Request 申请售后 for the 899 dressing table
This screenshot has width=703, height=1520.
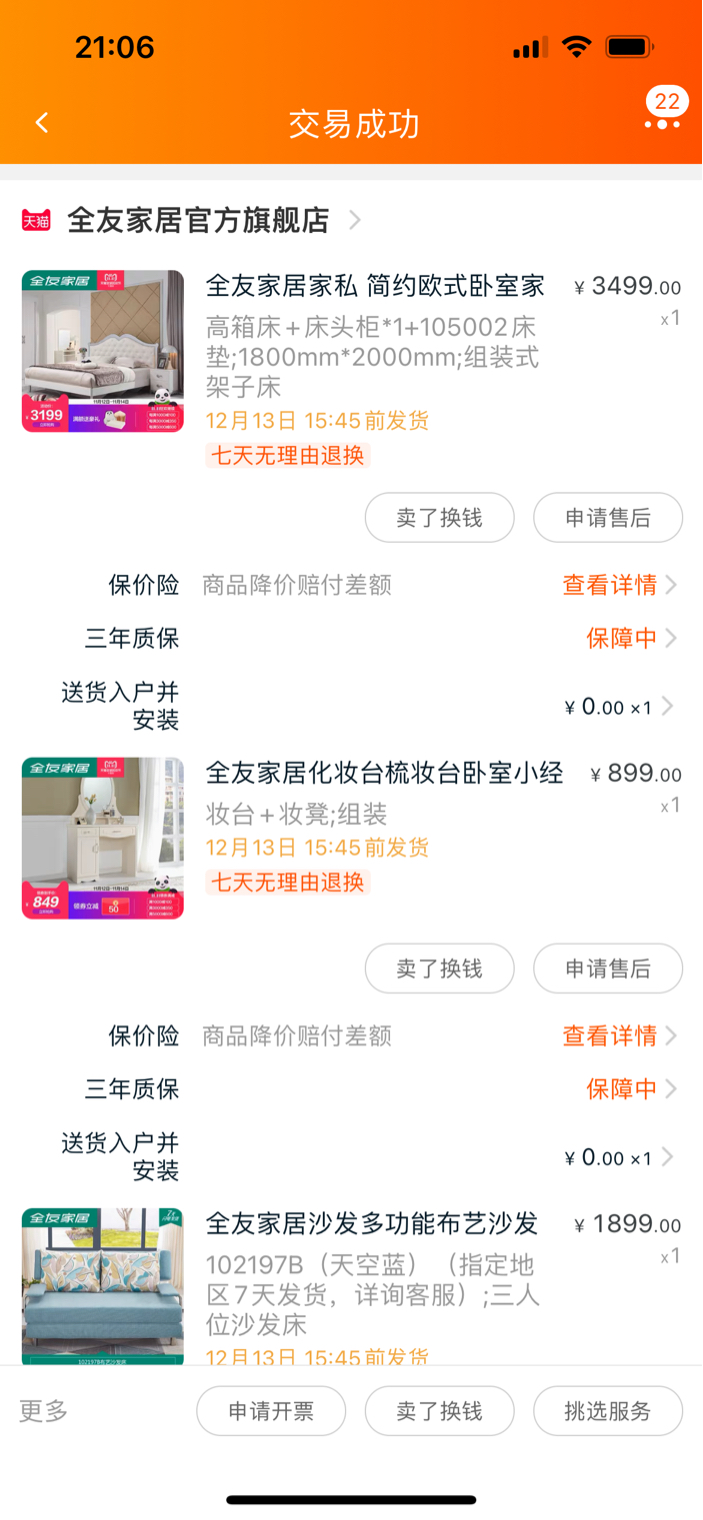coord(608,968)
